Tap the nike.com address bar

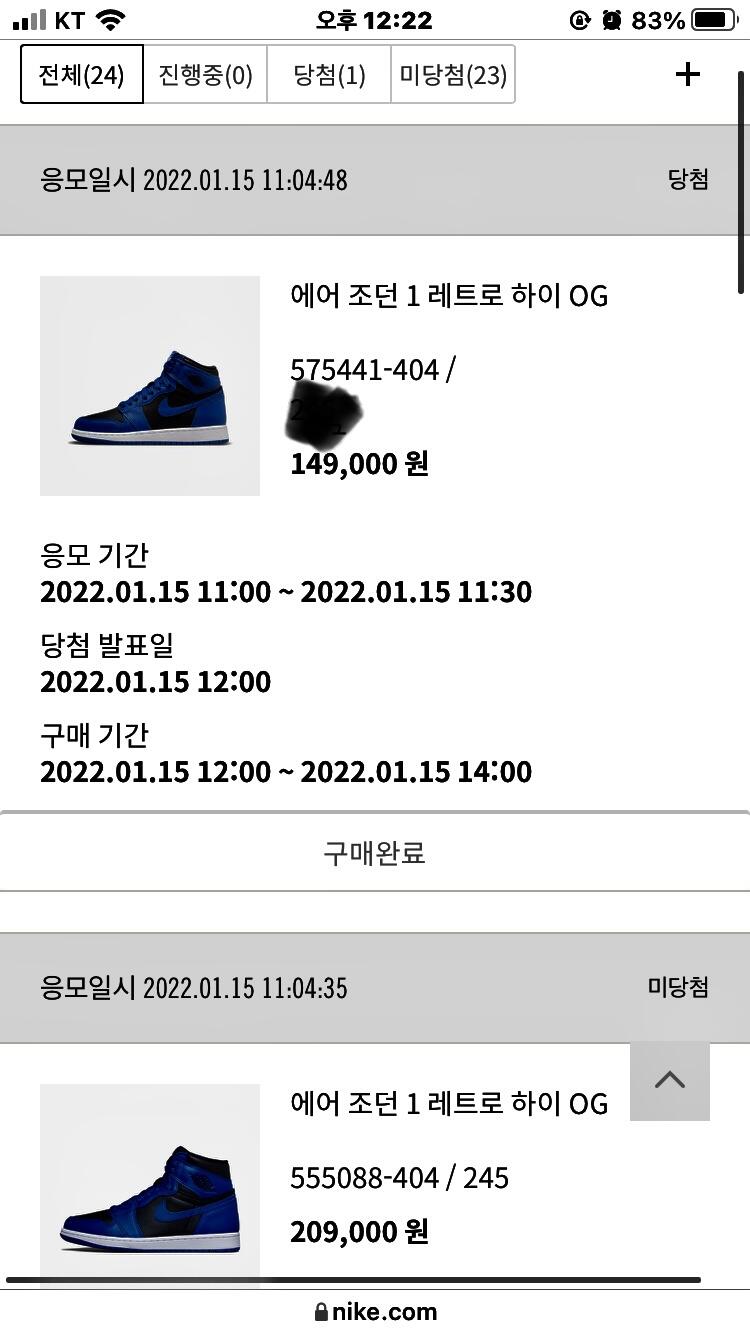tap(375, 1312)
